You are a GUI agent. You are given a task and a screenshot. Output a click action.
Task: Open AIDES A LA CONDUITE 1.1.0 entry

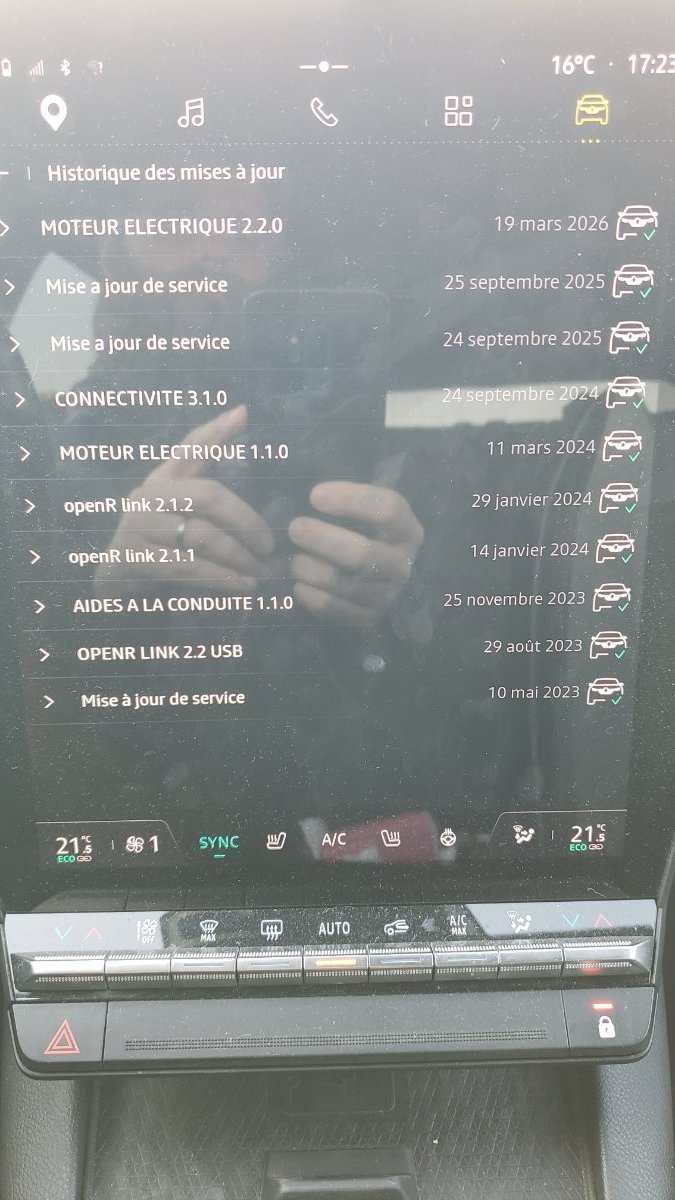click(182, 604)
